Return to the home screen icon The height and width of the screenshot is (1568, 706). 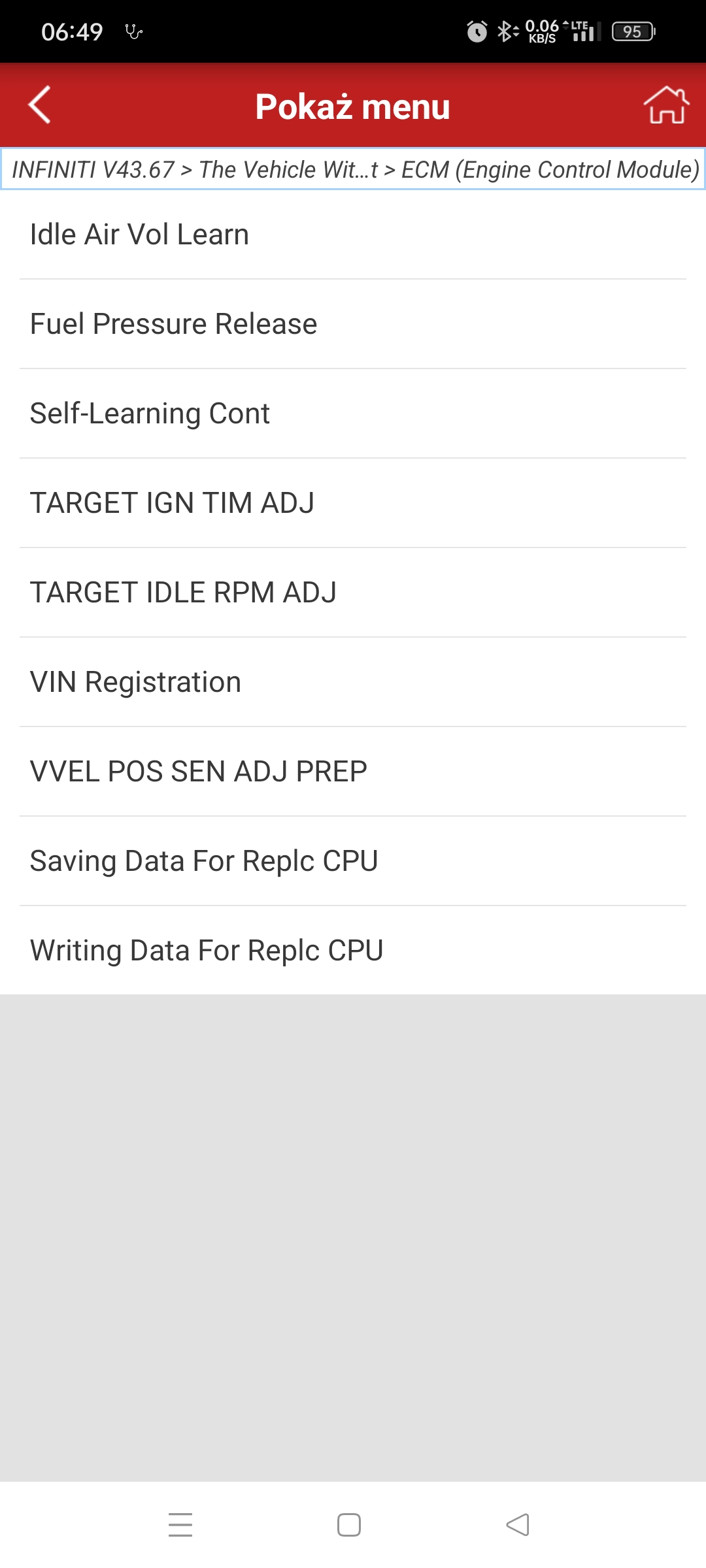tap(666, 105)
